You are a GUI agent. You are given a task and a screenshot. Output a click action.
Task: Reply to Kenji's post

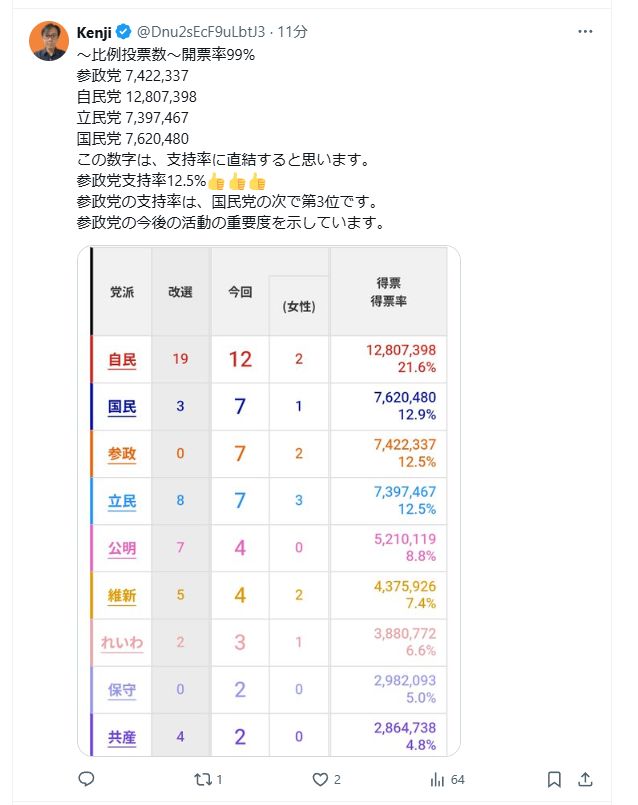[x=86, y=779]
